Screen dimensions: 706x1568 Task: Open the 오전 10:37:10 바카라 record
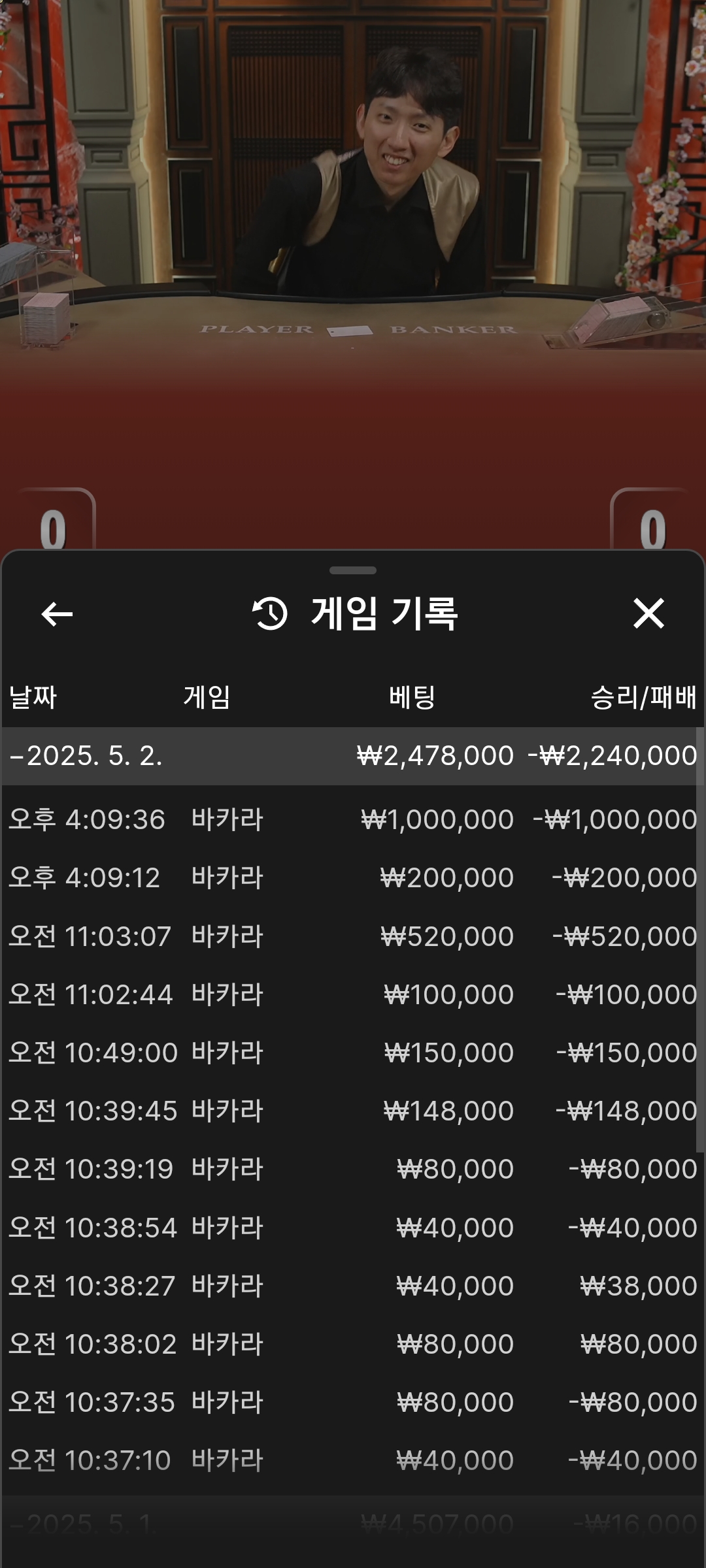[x=353, y=1460]
